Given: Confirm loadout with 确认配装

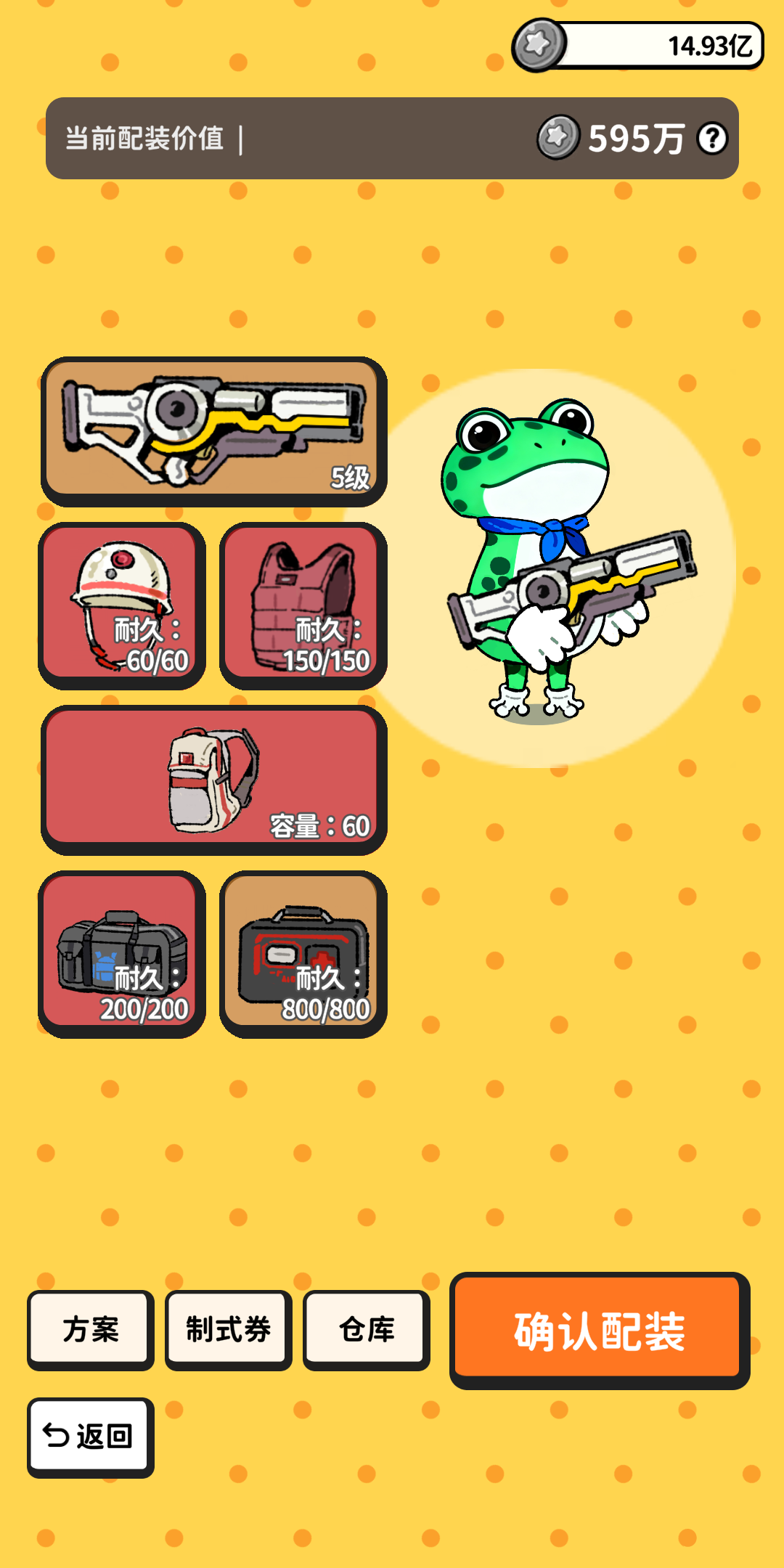Looking at the screenshot, I should [x=599, y=1329].
